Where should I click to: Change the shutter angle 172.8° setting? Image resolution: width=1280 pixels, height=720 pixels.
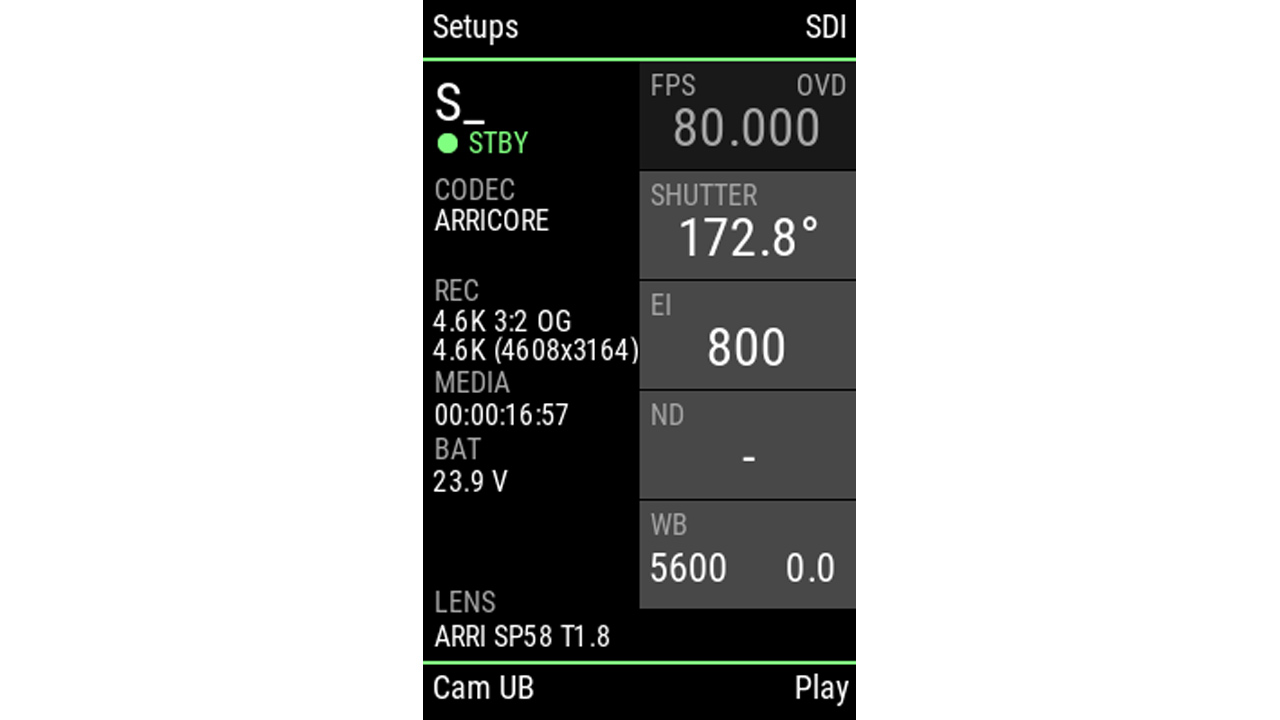click(747, 225)
